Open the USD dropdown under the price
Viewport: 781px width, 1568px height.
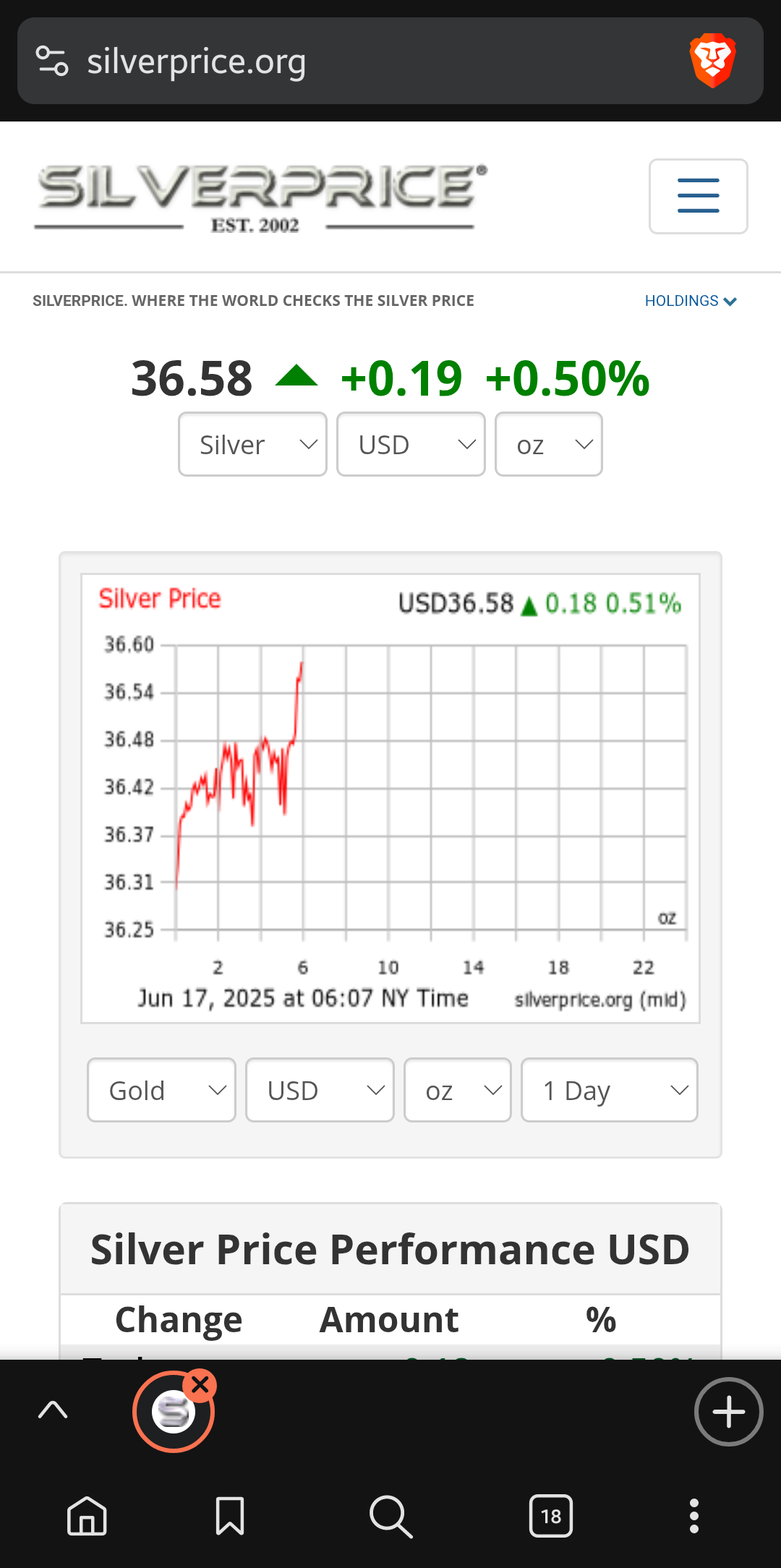411,444
